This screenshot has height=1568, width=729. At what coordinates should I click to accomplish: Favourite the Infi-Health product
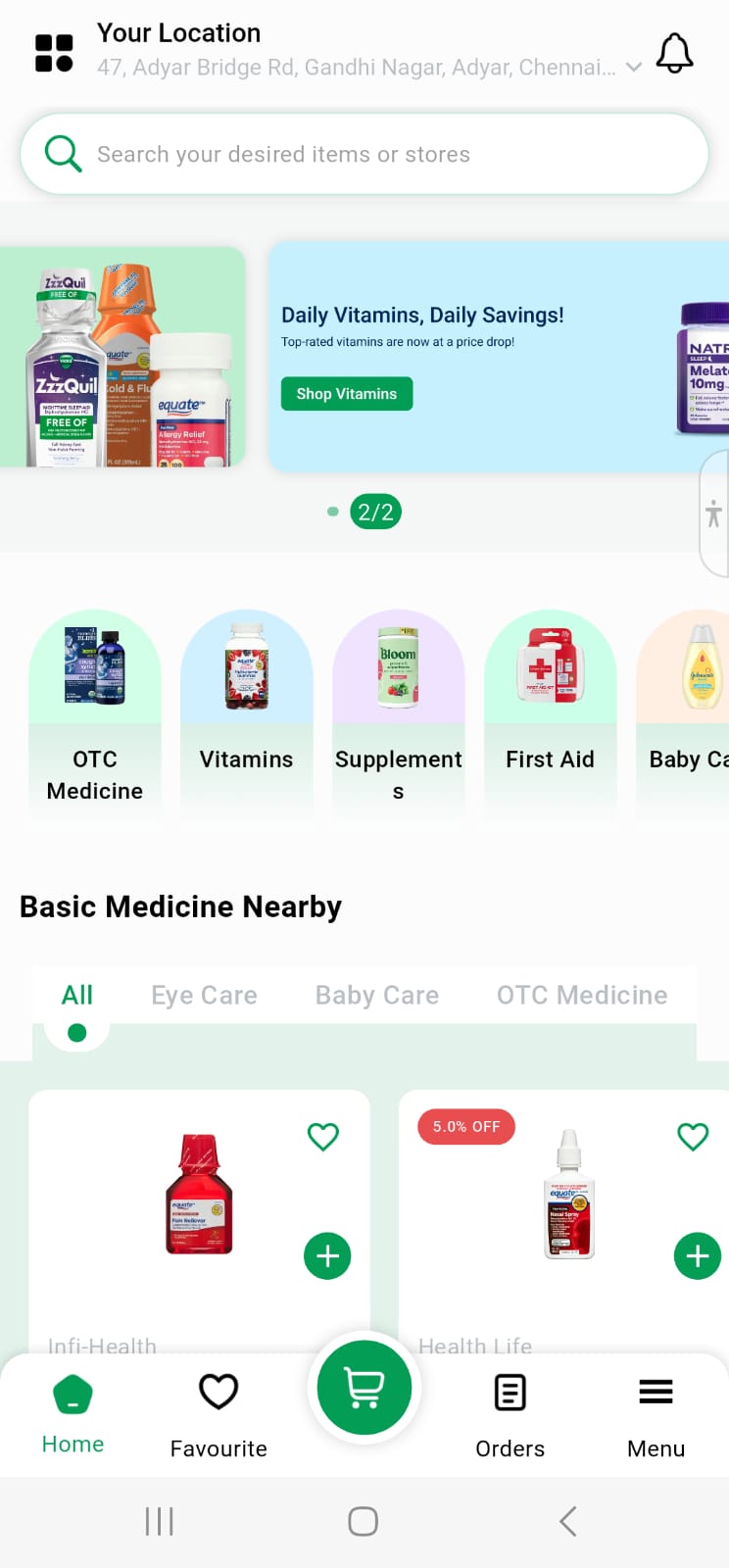click(323, 1137)
